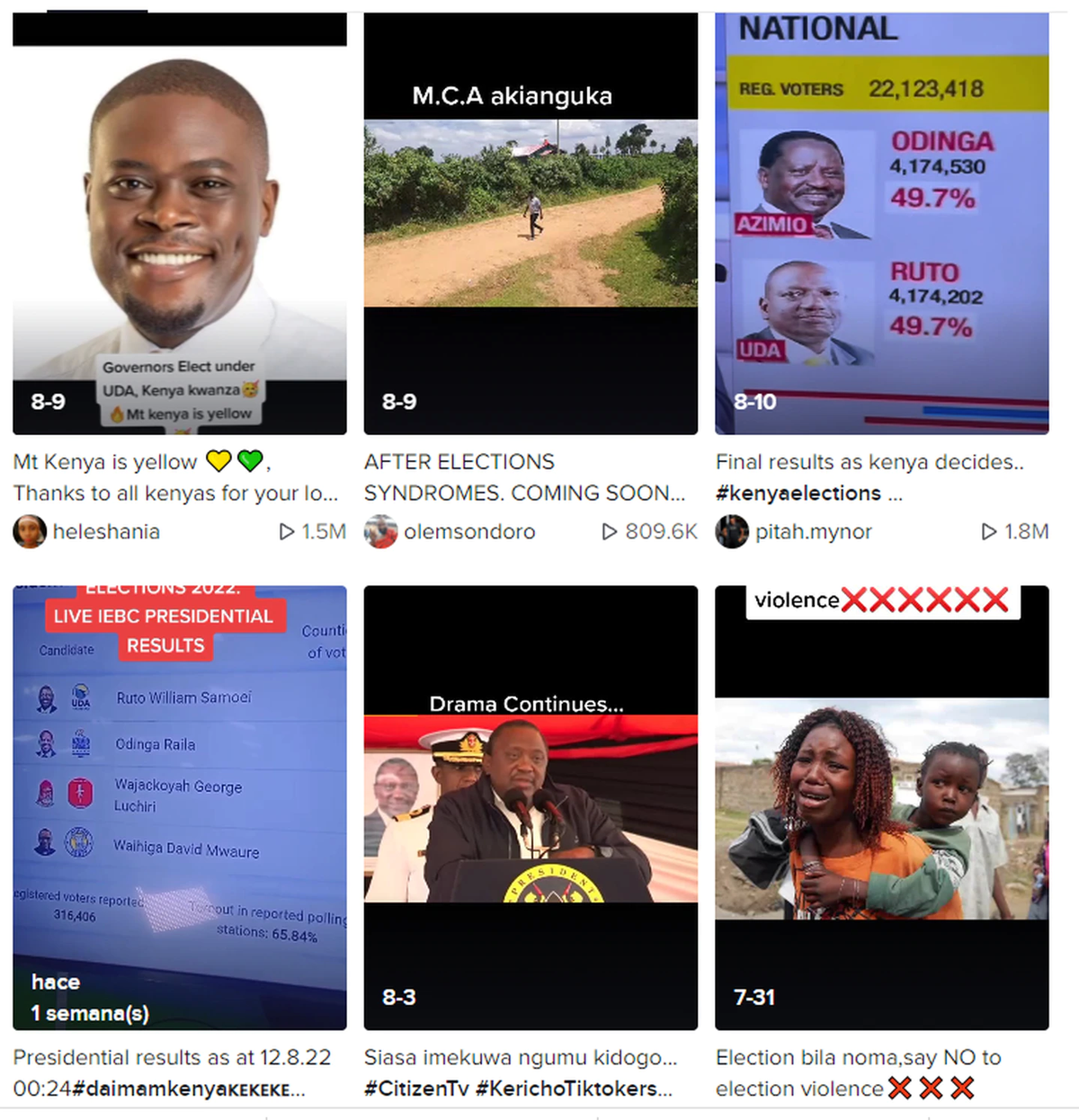1079x1120 pixels.
Task: Open the Live IEBC Presidential Results video
Action: (179, 807)
